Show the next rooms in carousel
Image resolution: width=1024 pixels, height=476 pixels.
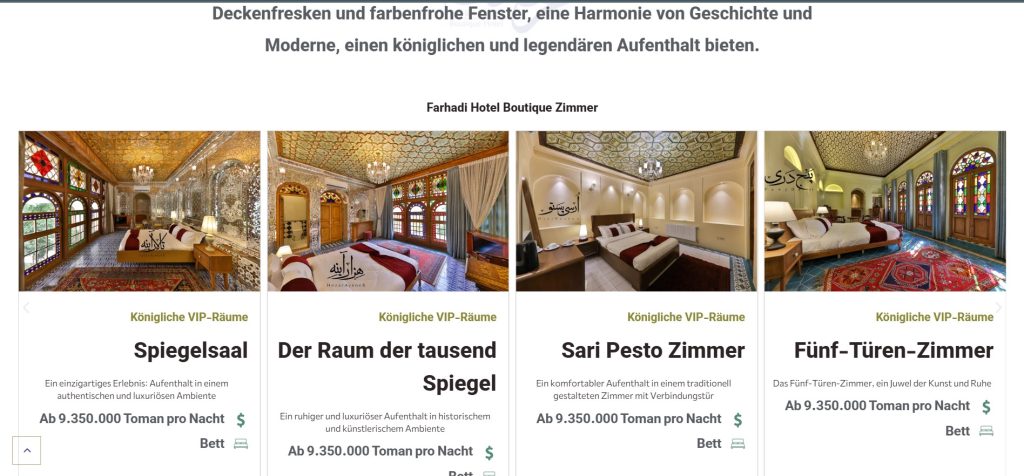tap(998, 308)
